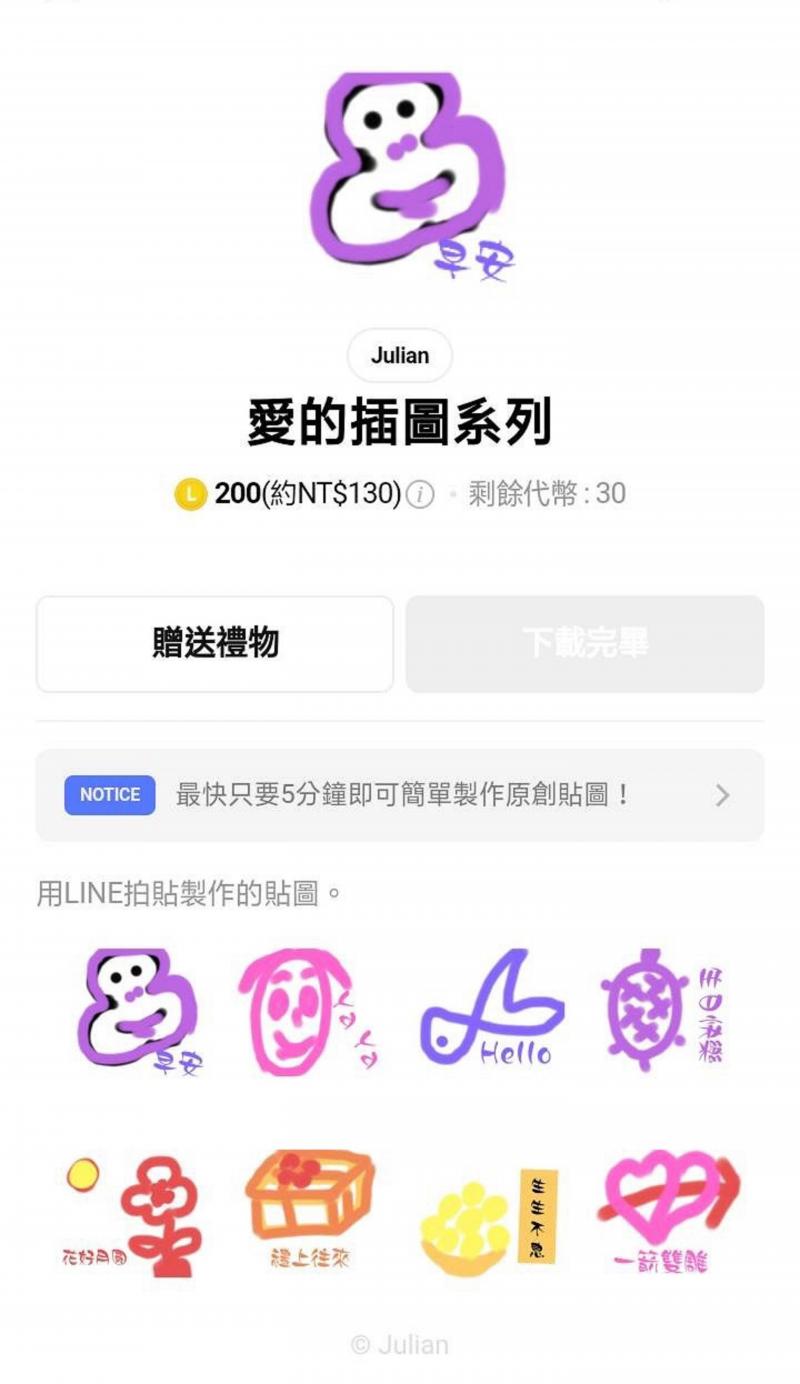Expand the NOTICE banner via its chevron

722,794
